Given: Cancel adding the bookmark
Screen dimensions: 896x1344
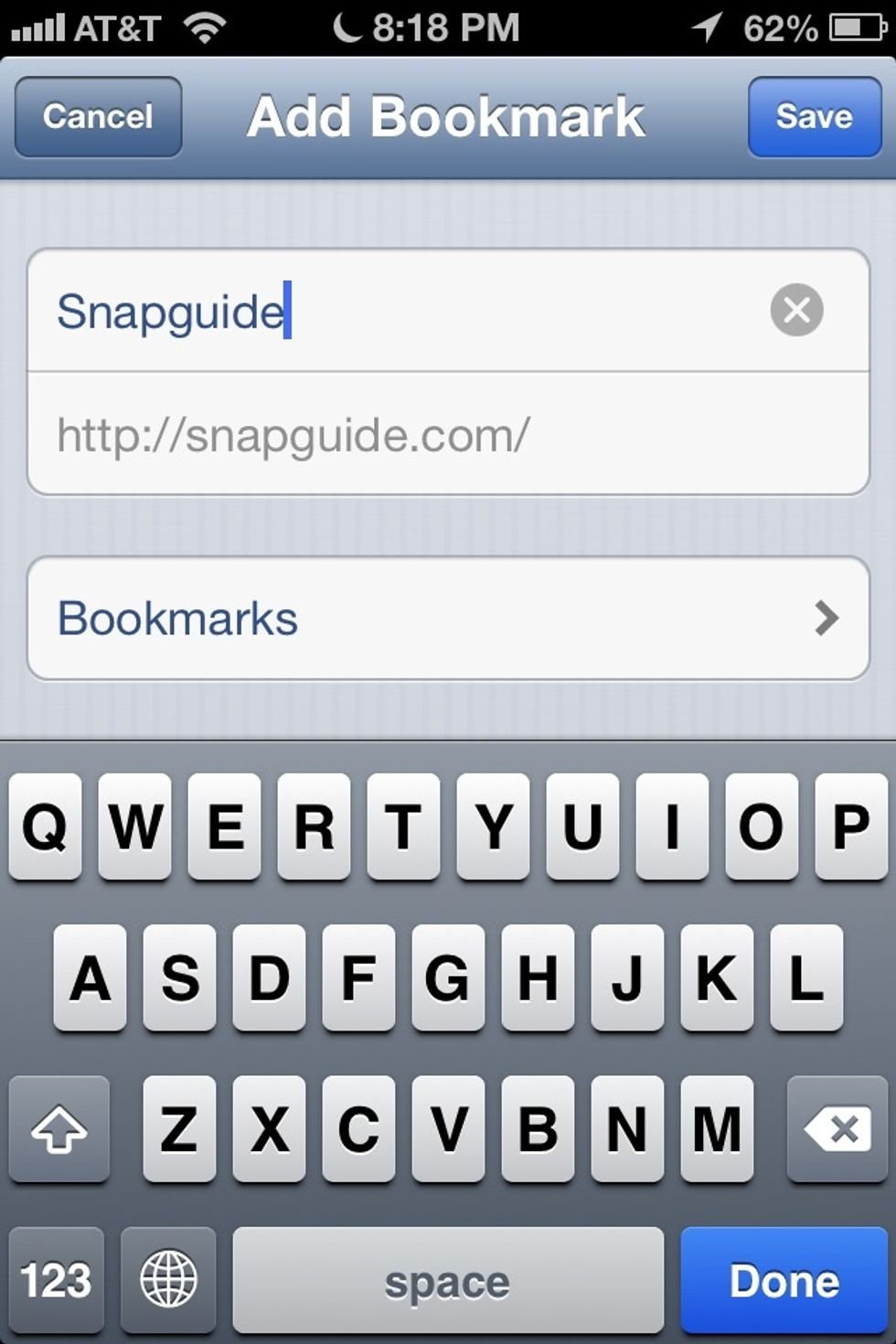Looking at the screenshot, I should (96, 115).
